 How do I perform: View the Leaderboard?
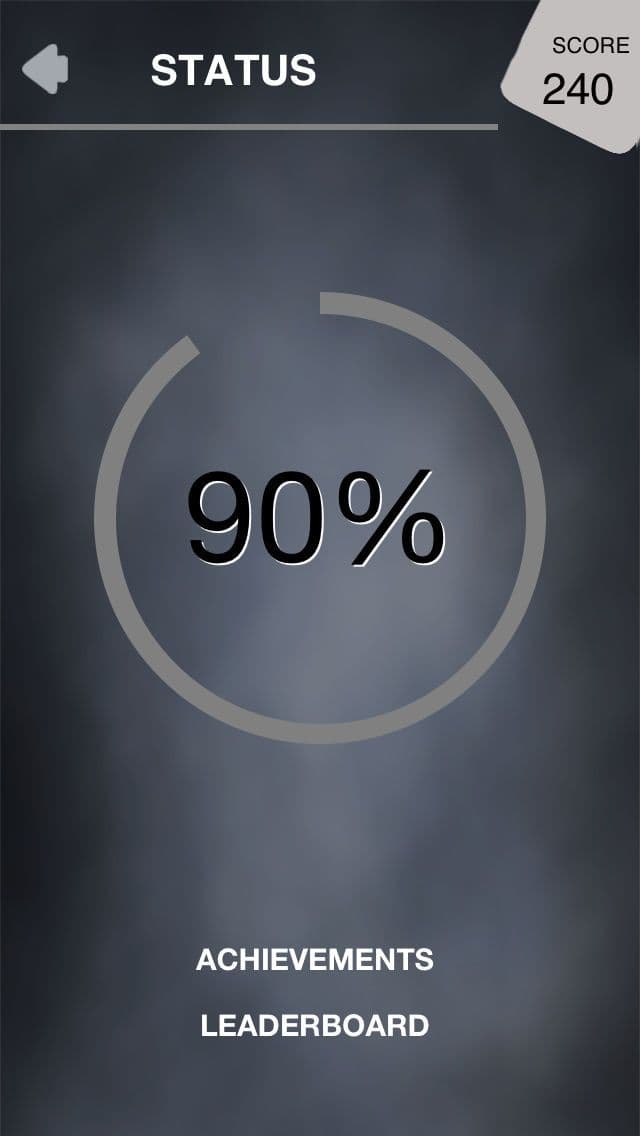click(315, 1026)
